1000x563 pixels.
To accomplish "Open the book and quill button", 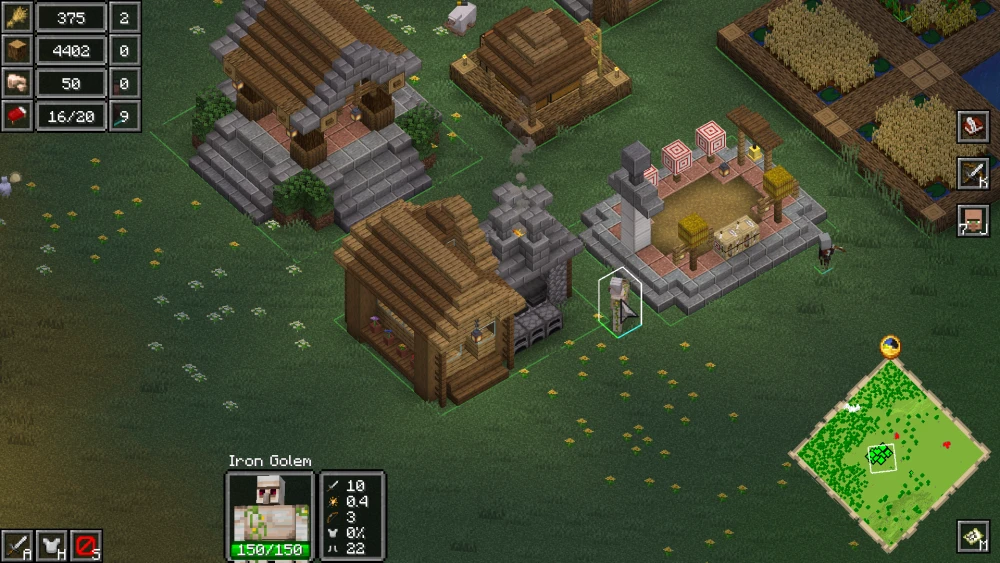I will click(973, 125).
